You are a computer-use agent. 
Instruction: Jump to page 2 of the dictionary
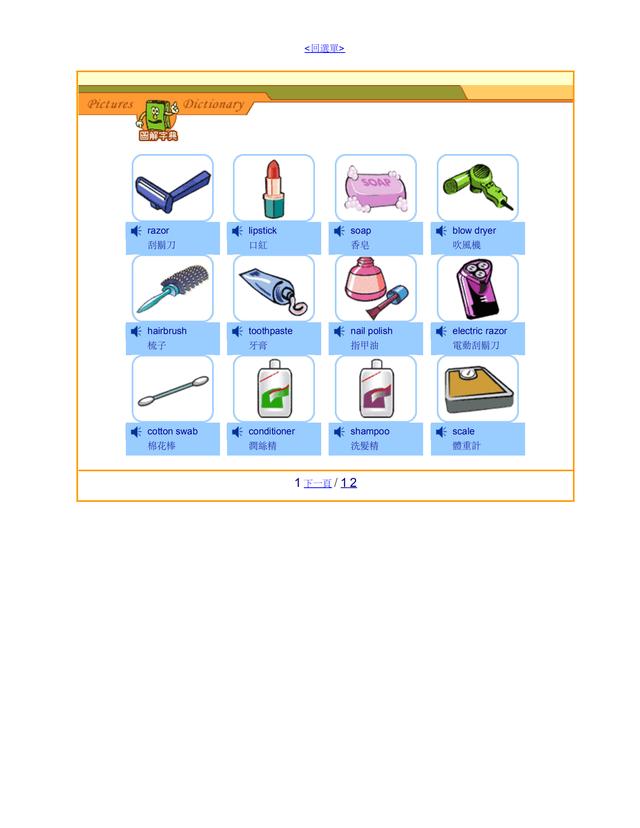pos(353,483)
